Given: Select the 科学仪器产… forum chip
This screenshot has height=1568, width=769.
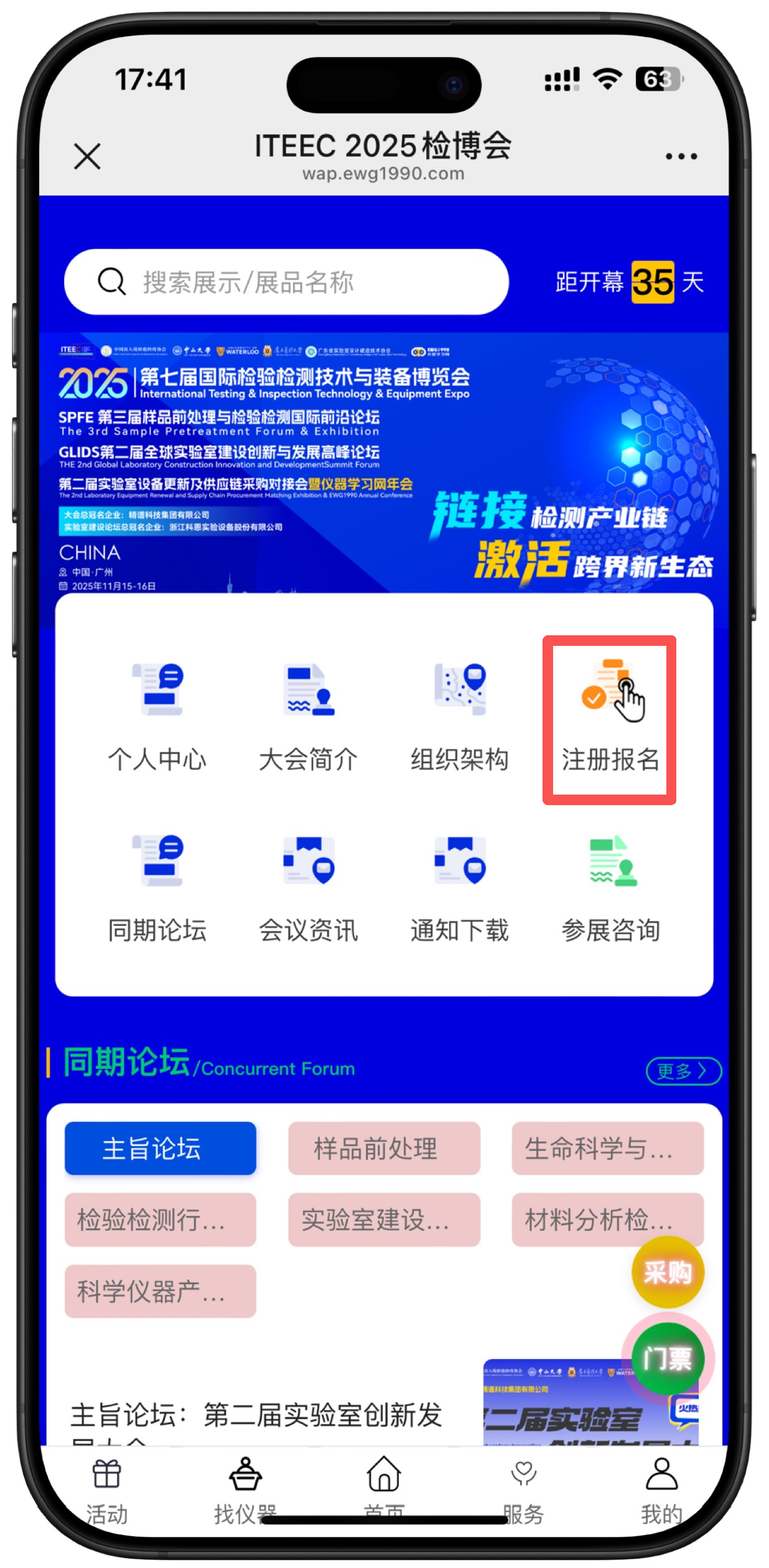Looking at the screenshot, I should point(160,1291).
